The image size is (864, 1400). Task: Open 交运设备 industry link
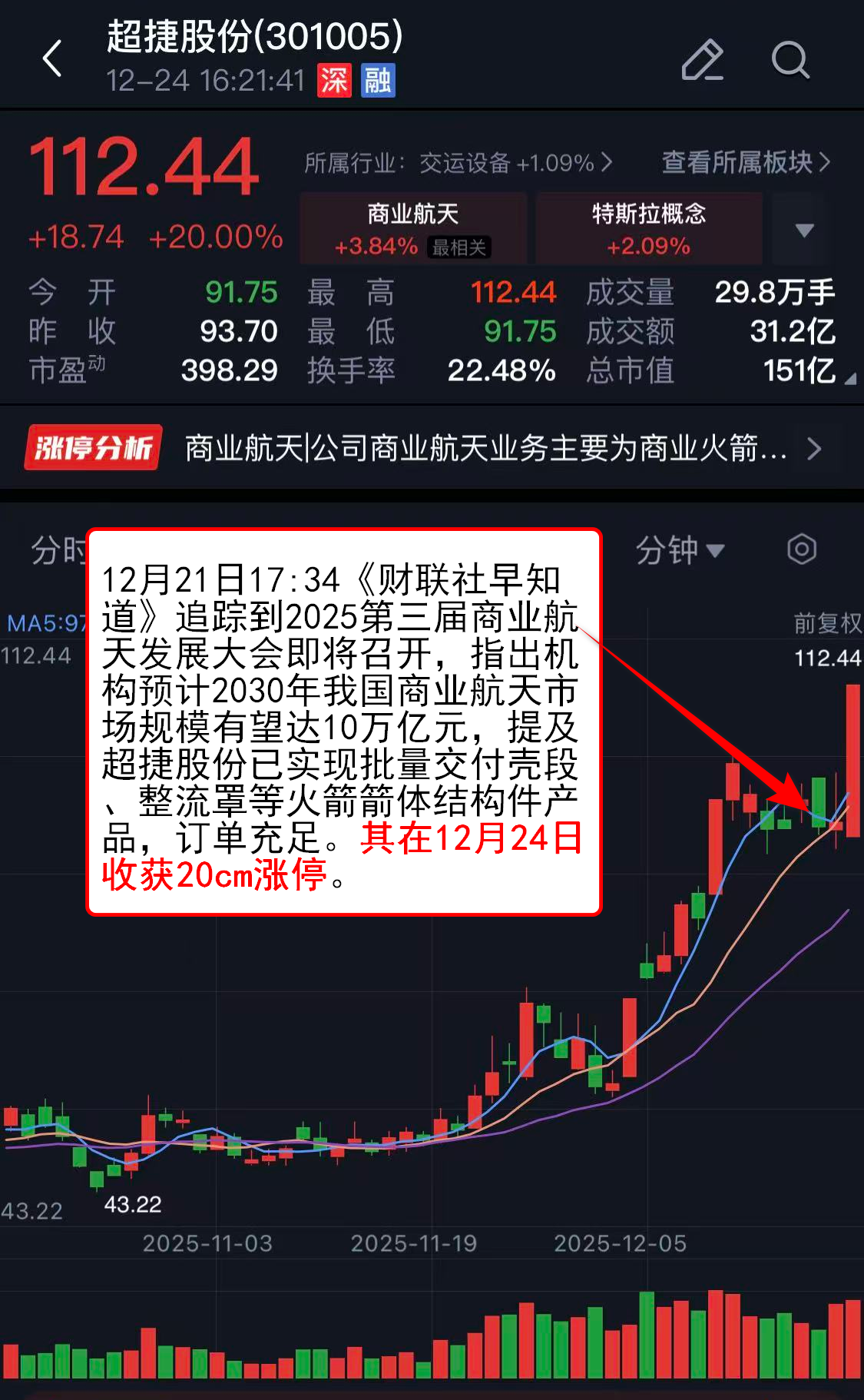pyautogui.click(x=458, y=163)
